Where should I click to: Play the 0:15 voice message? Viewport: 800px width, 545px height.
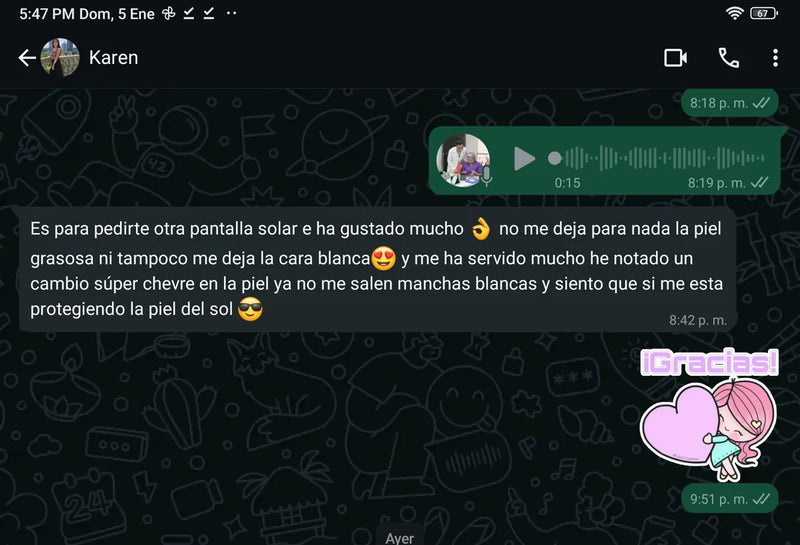pyautogui.click(x=524, y=158)
